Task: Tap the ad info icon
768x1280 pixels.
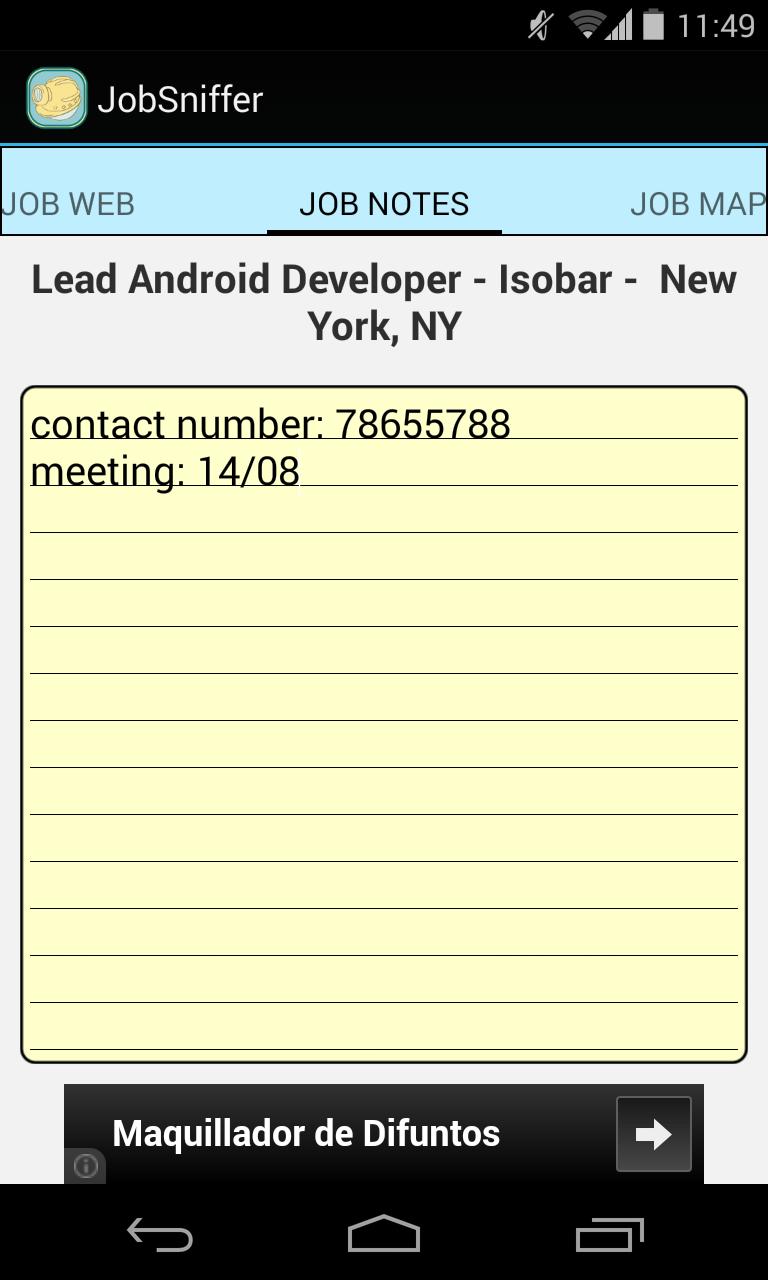Action: point(86,1166)
